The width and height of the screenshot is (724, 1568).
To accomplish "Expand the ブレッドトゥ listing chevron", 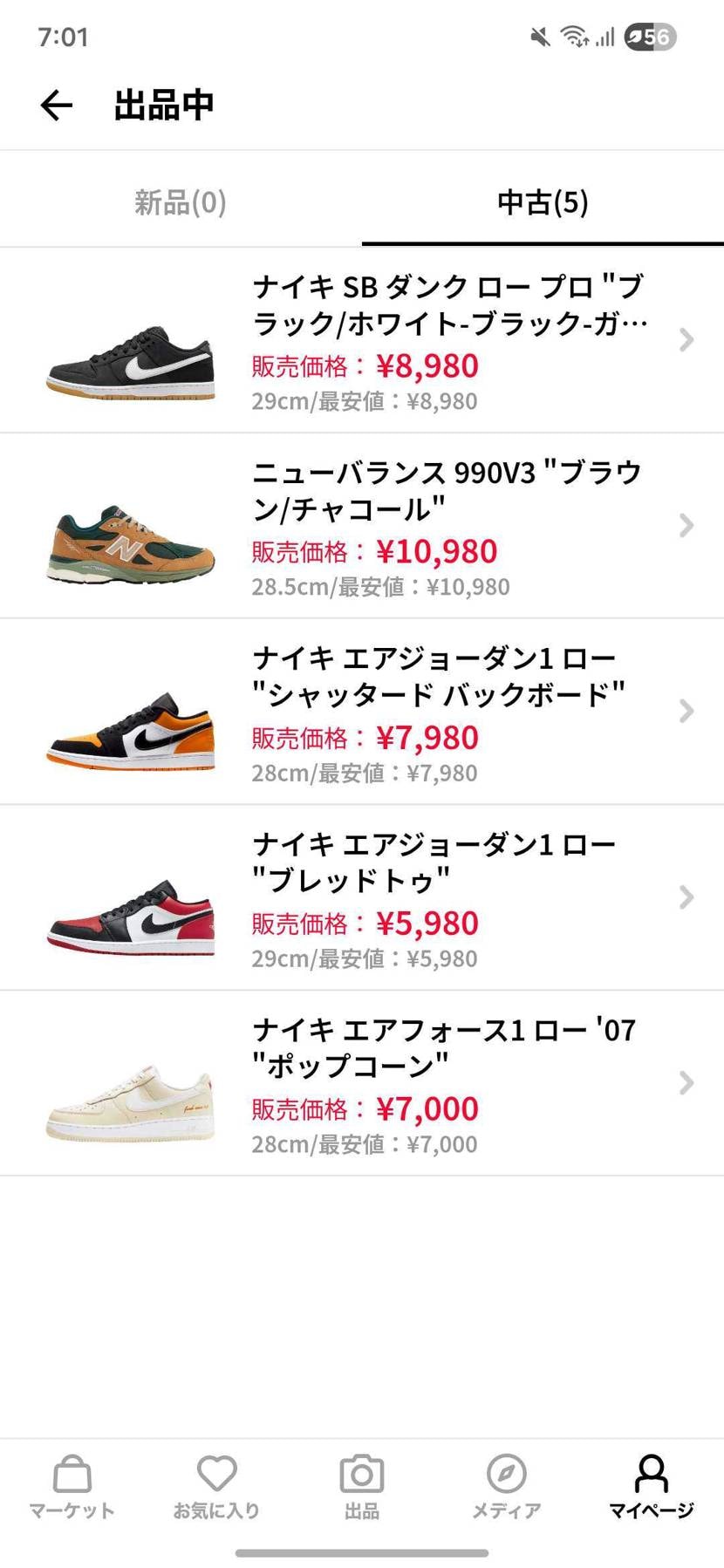I will point(685,897).
